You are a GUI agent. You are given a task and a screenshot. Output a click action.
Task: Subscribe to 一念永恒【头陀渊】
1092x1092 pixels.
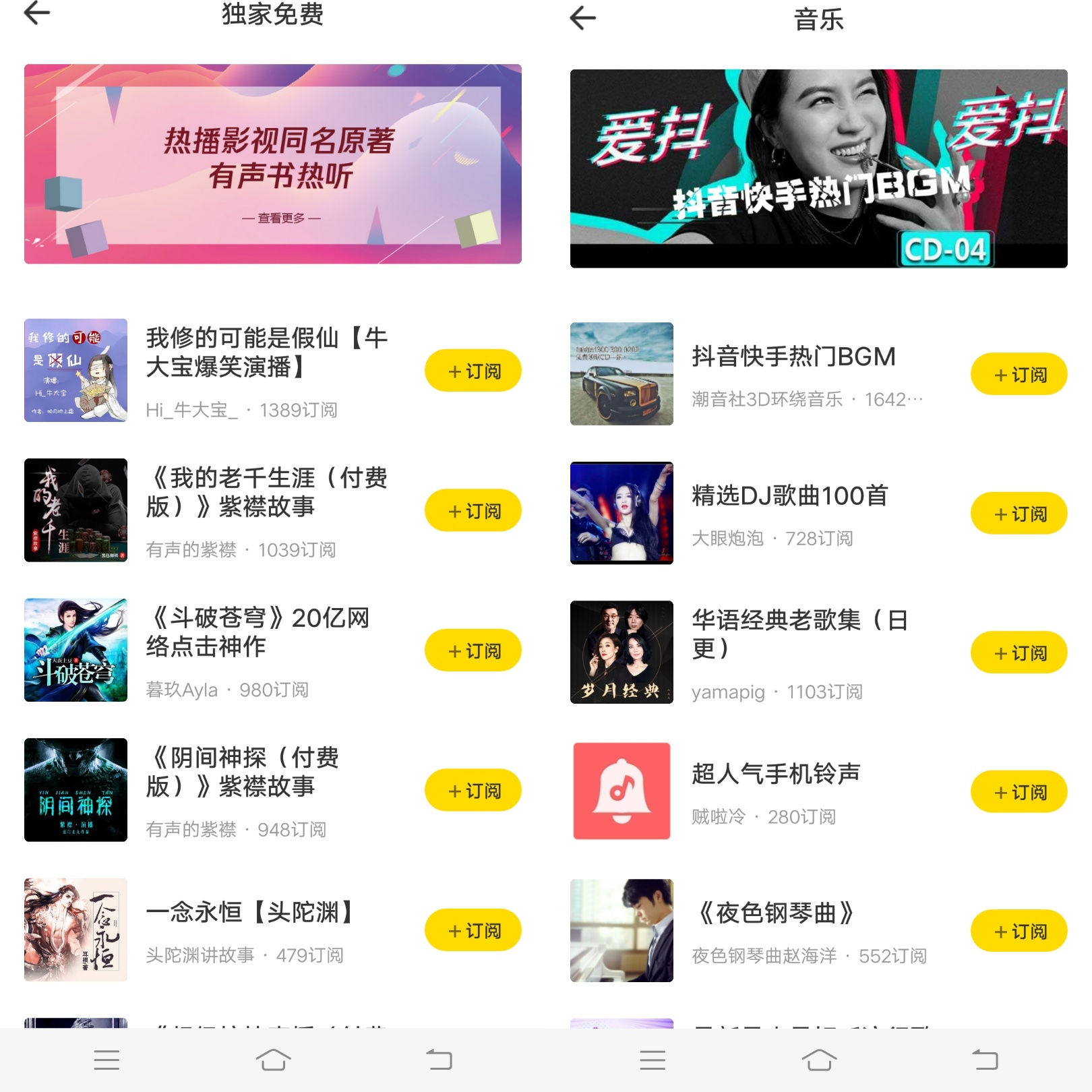click(473, 930)
